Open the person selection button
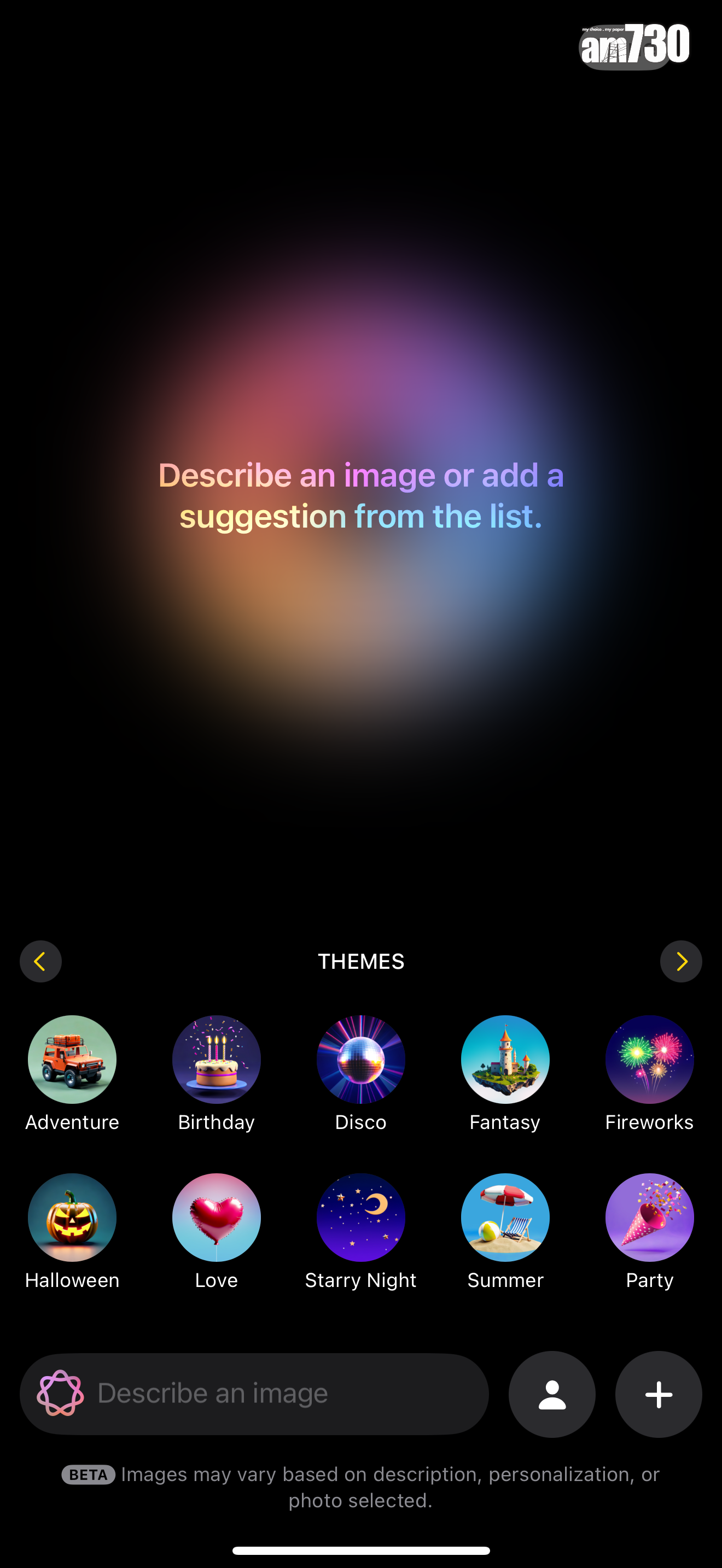The width and height of the screenshot is (722, 1568). click(x=551, y=1394)
